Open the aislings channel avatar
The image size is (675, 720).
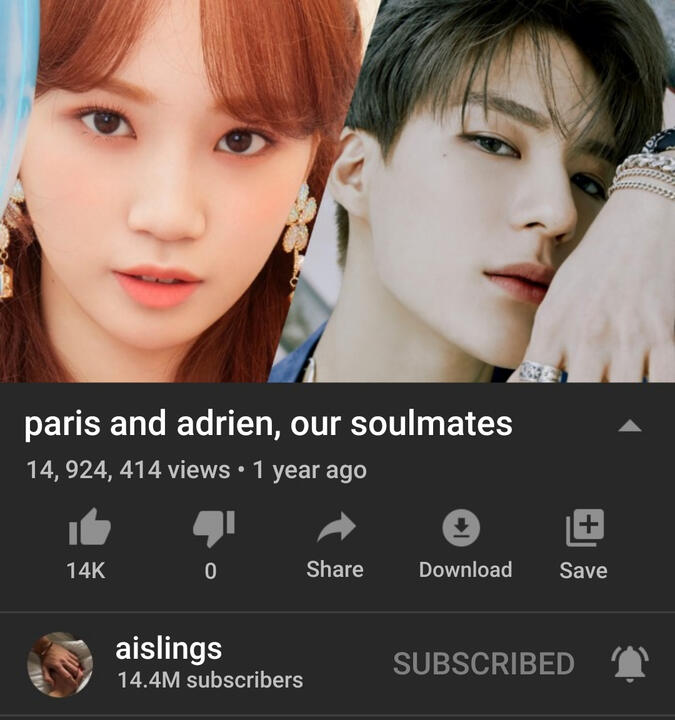(59, 664)
